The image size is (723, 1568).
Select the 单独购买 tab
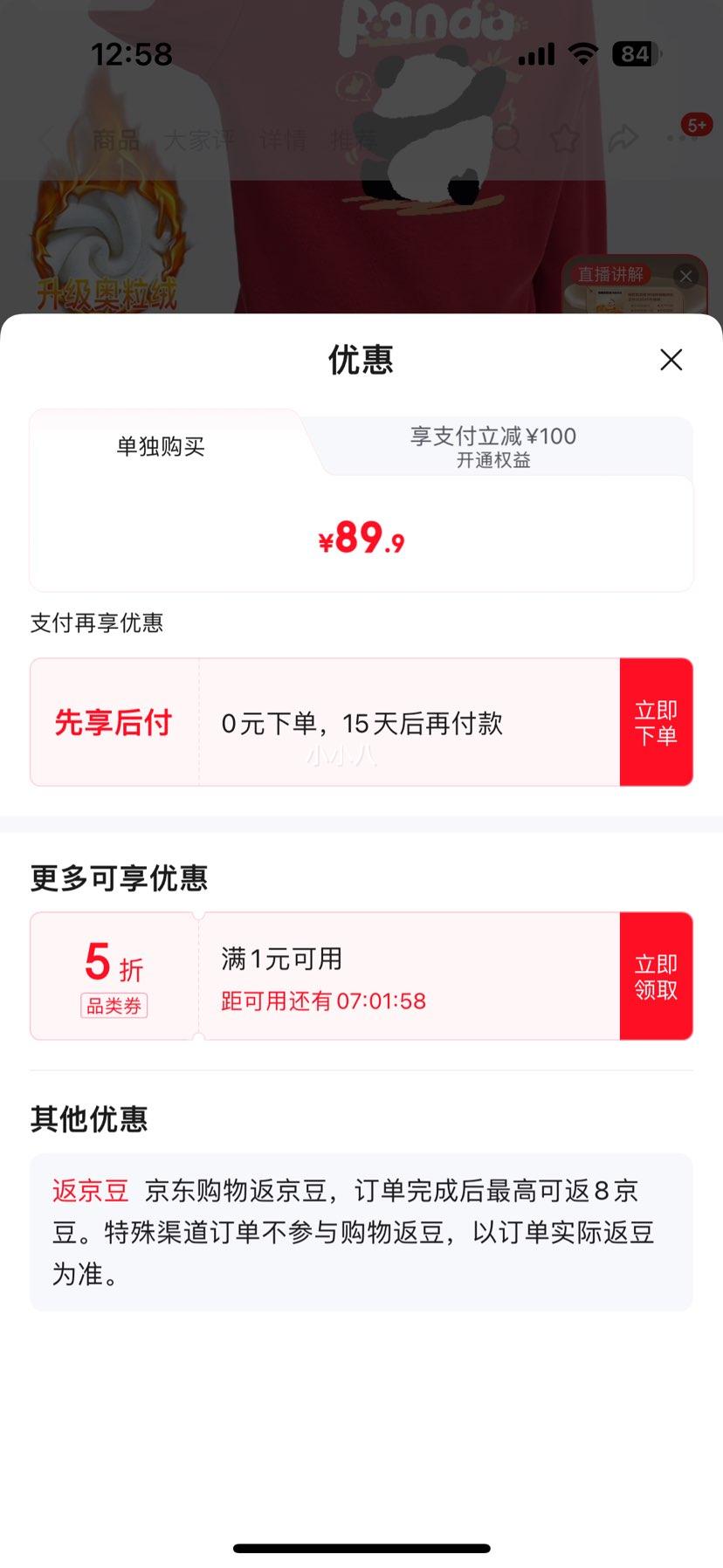point(161,447)
